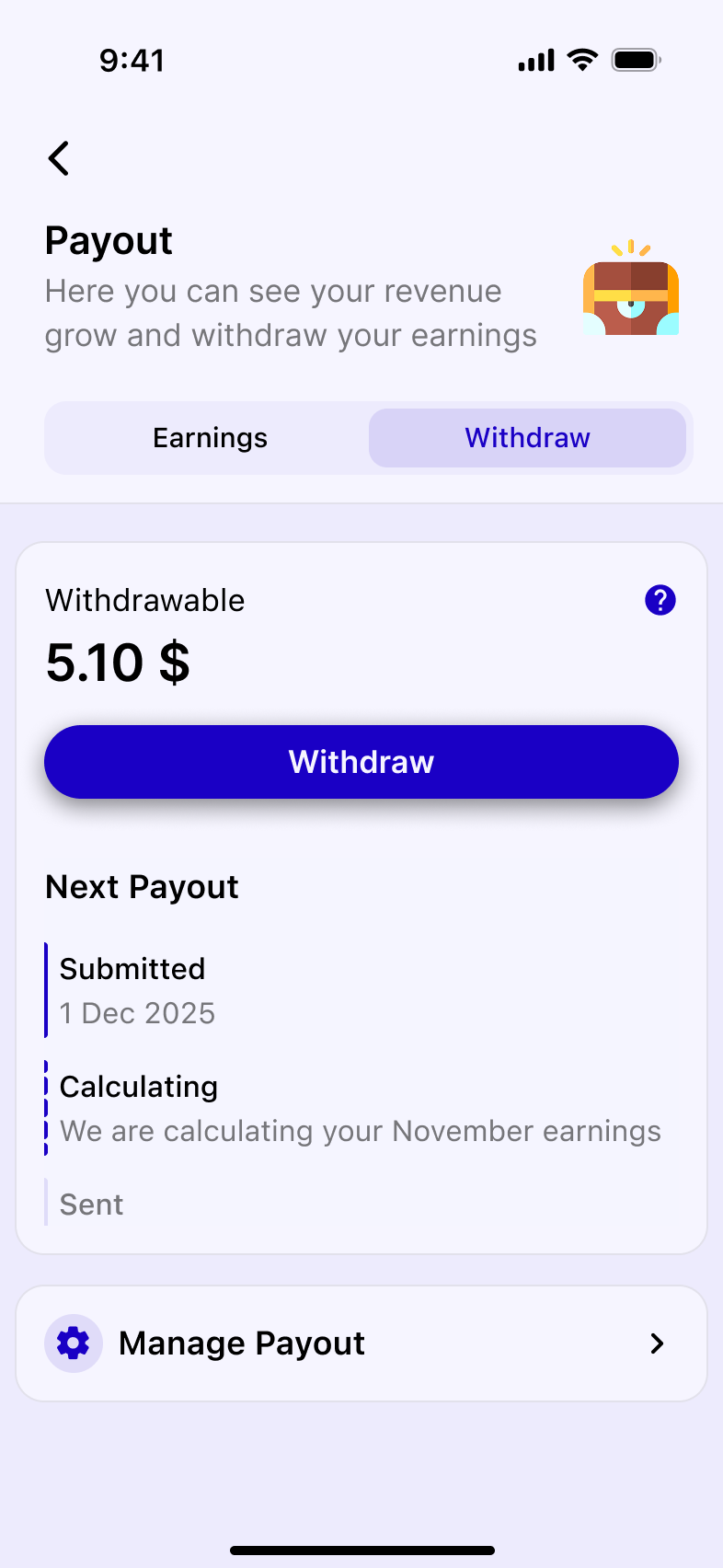Switch to the Earnings tab
The image size is (723, 1568).
pos(210,438)
